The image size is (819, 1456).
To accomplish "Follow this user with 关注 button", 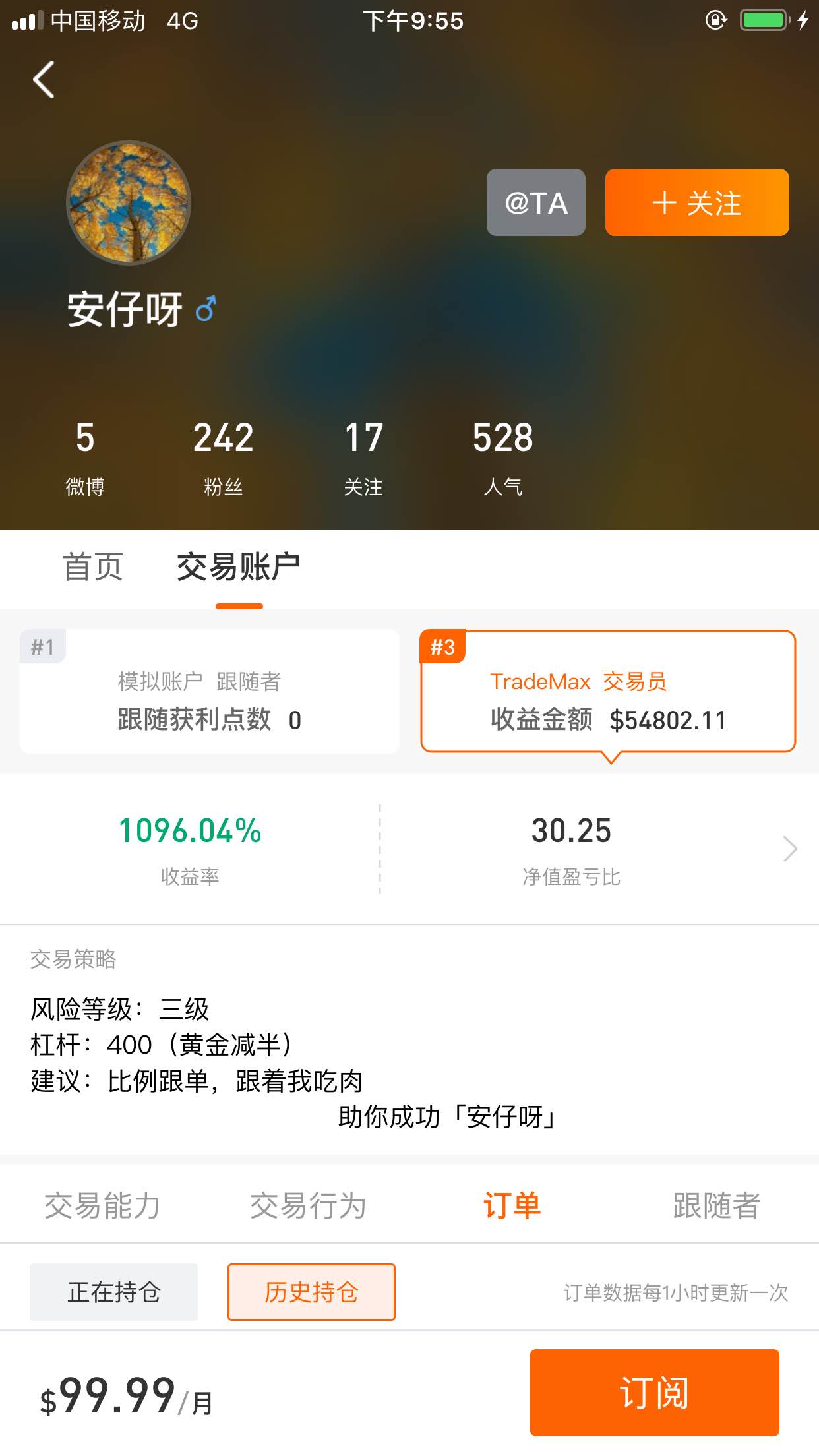I will click(x=697, y=202).
